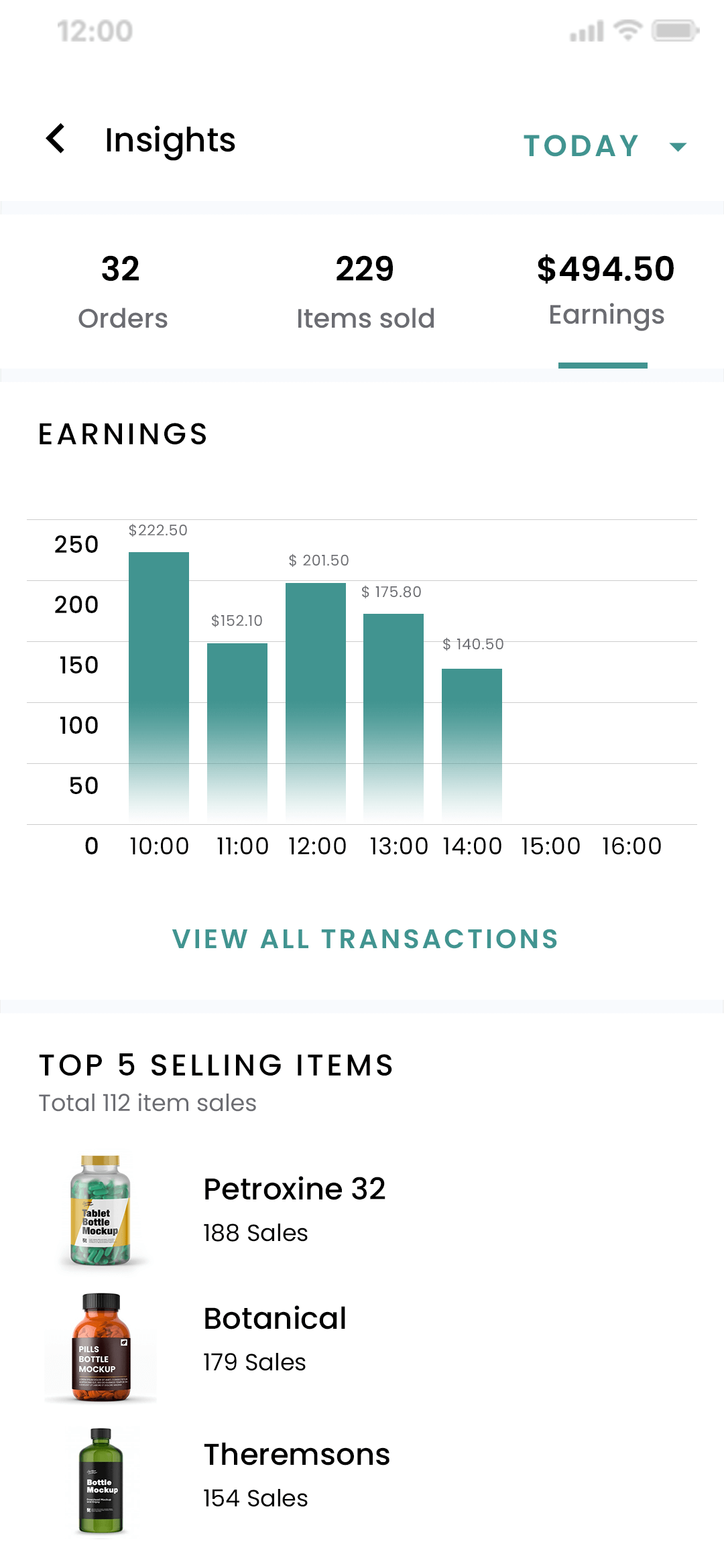This screenshot has height=1568, width=724.
Task: Tap the back arrow beside Insights
Action: click(55, 139)
